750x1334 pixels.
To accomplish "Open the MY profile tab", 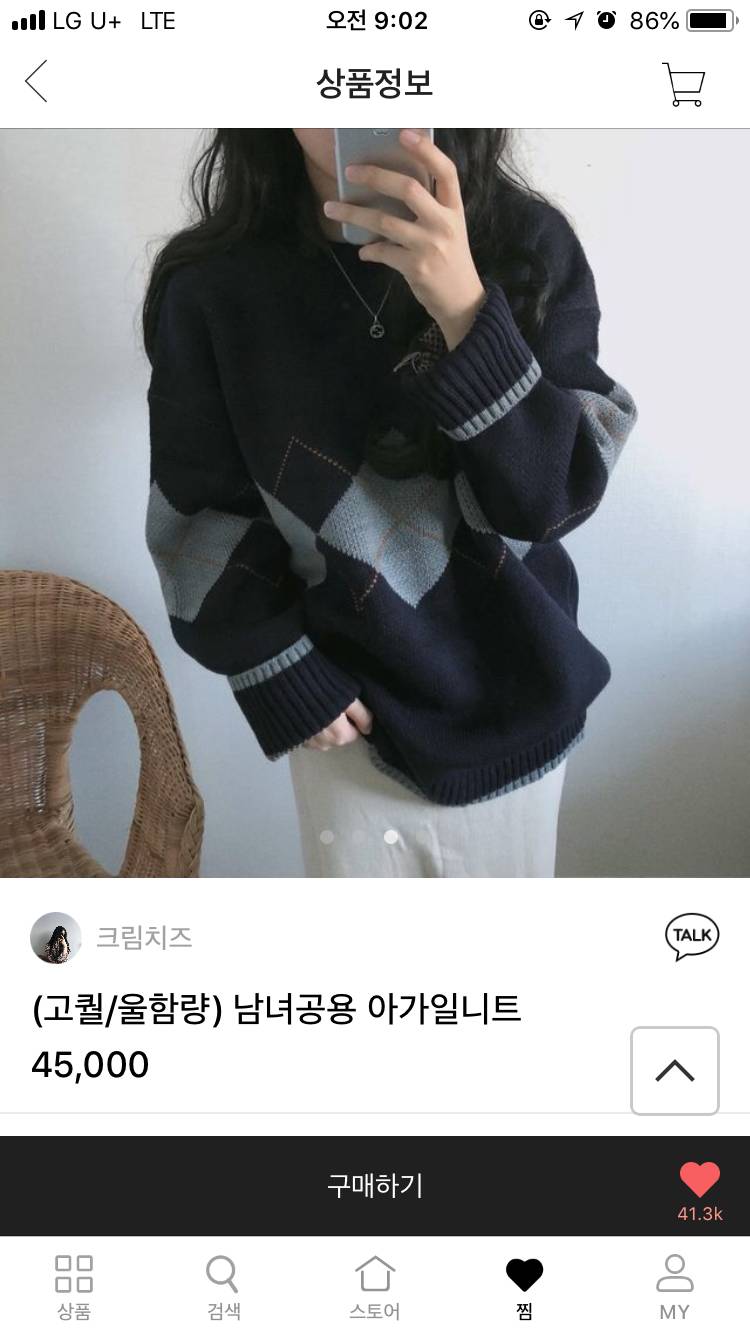I will point(674,1286).
